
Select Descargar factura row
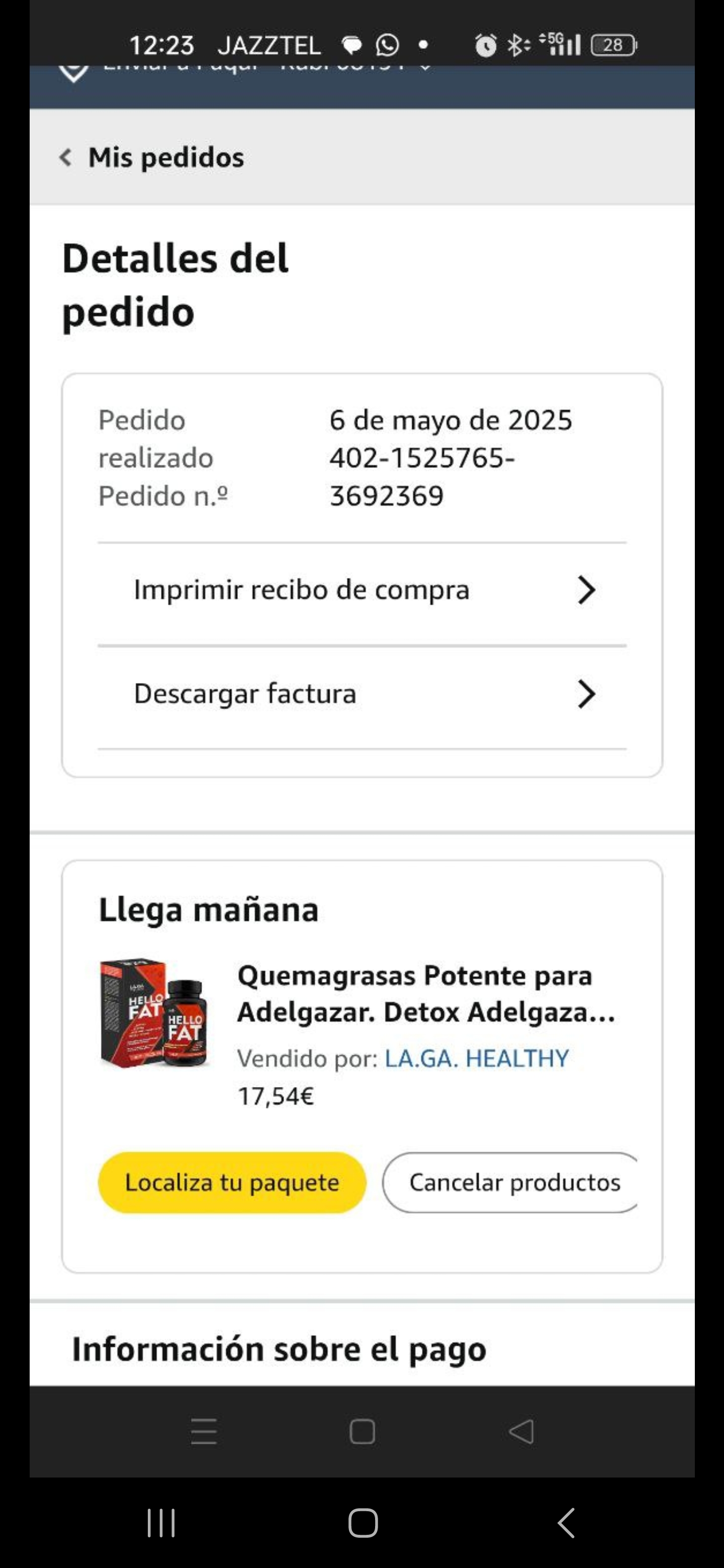(363, 694)
